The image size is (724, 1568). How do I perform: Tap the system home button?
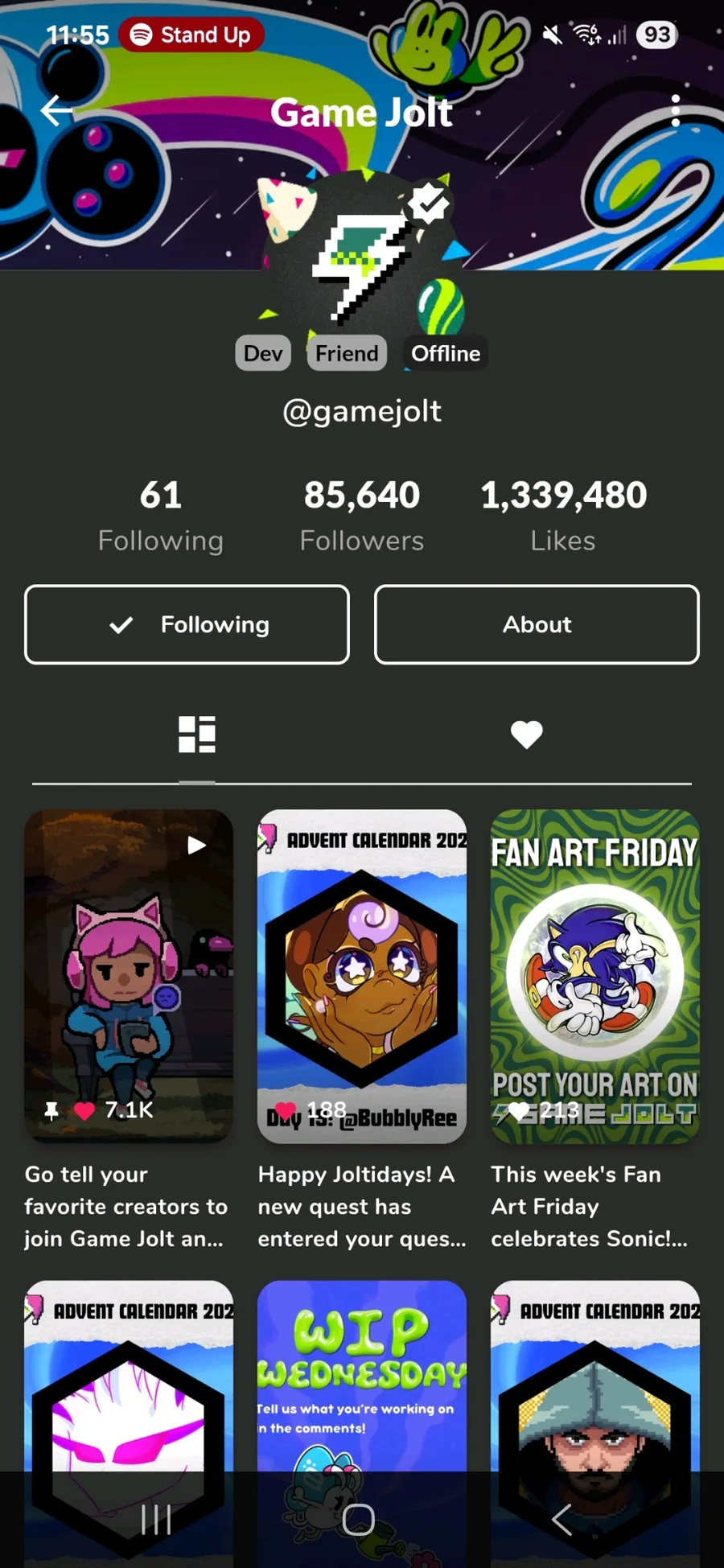click(x=359, y=1520)
